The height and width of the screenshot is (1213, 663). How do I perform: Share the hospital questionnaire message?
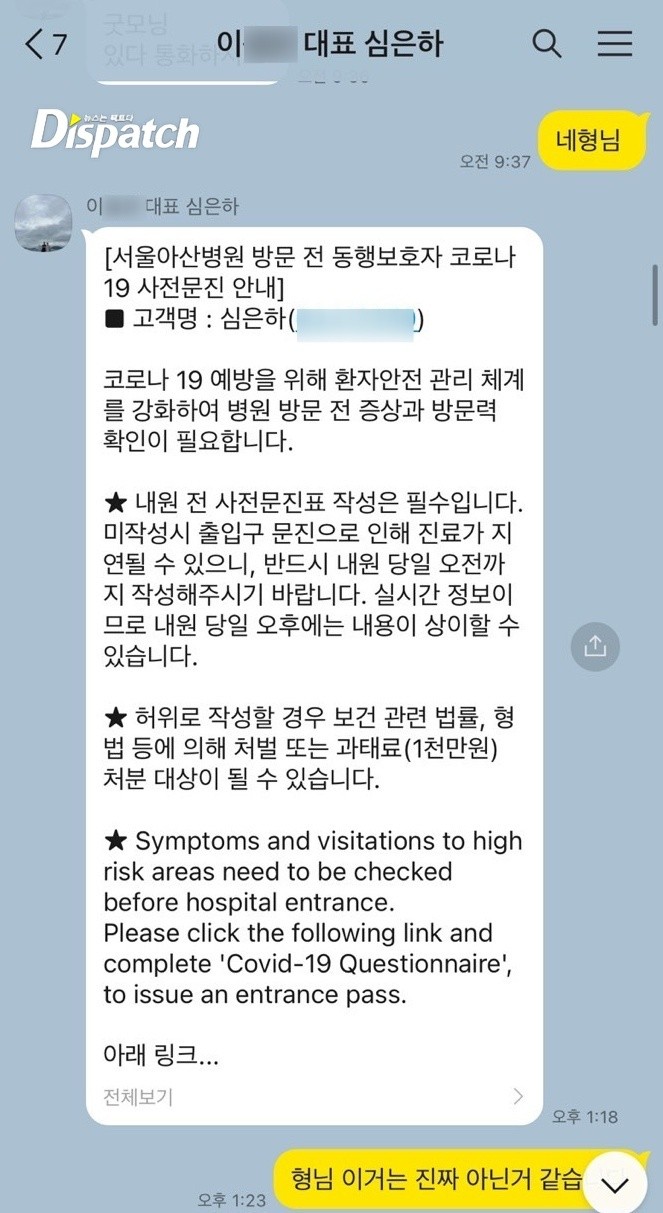point(595,646)
